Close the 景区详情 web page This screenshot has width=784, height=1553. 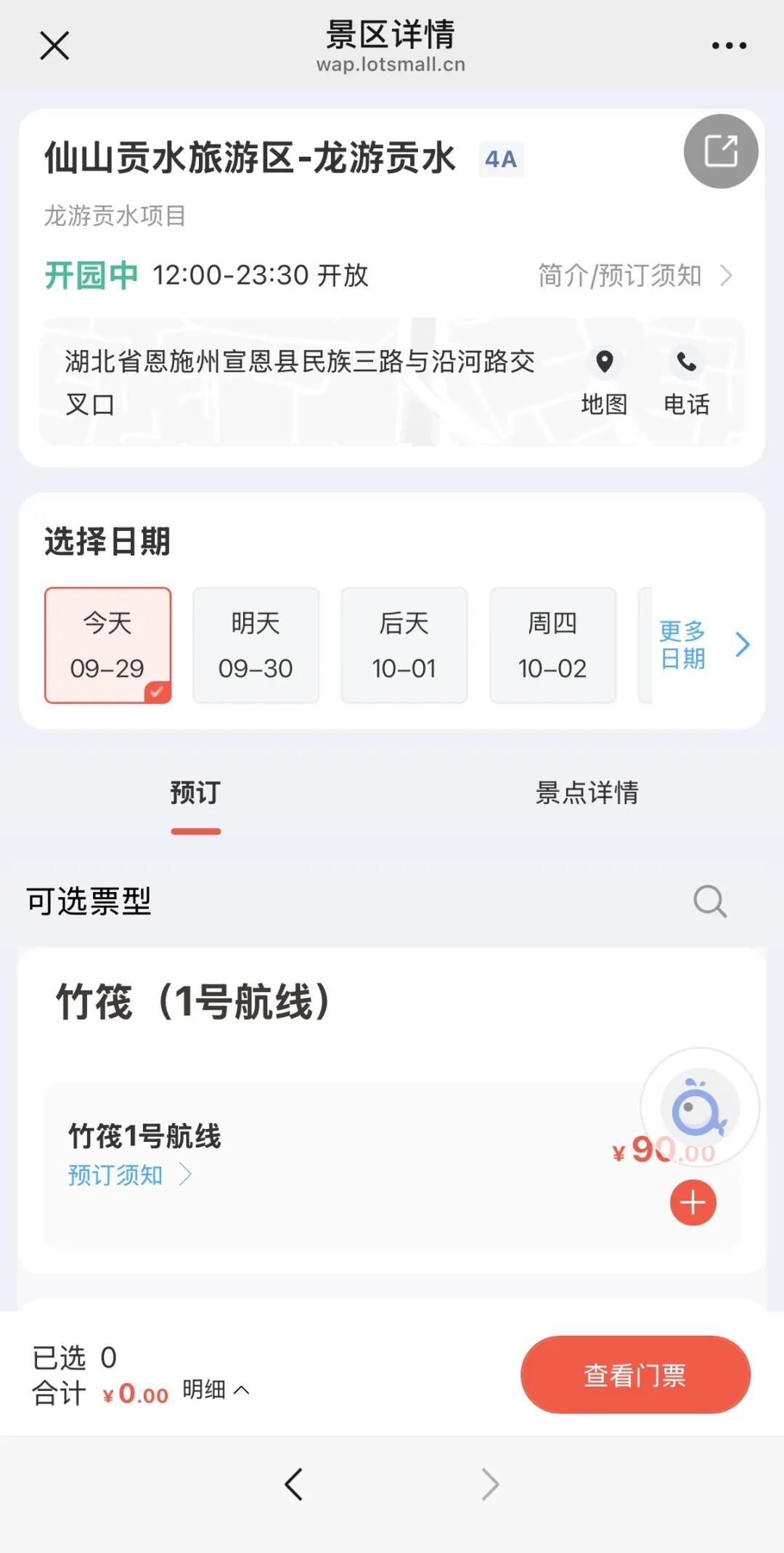pos(54,46)
